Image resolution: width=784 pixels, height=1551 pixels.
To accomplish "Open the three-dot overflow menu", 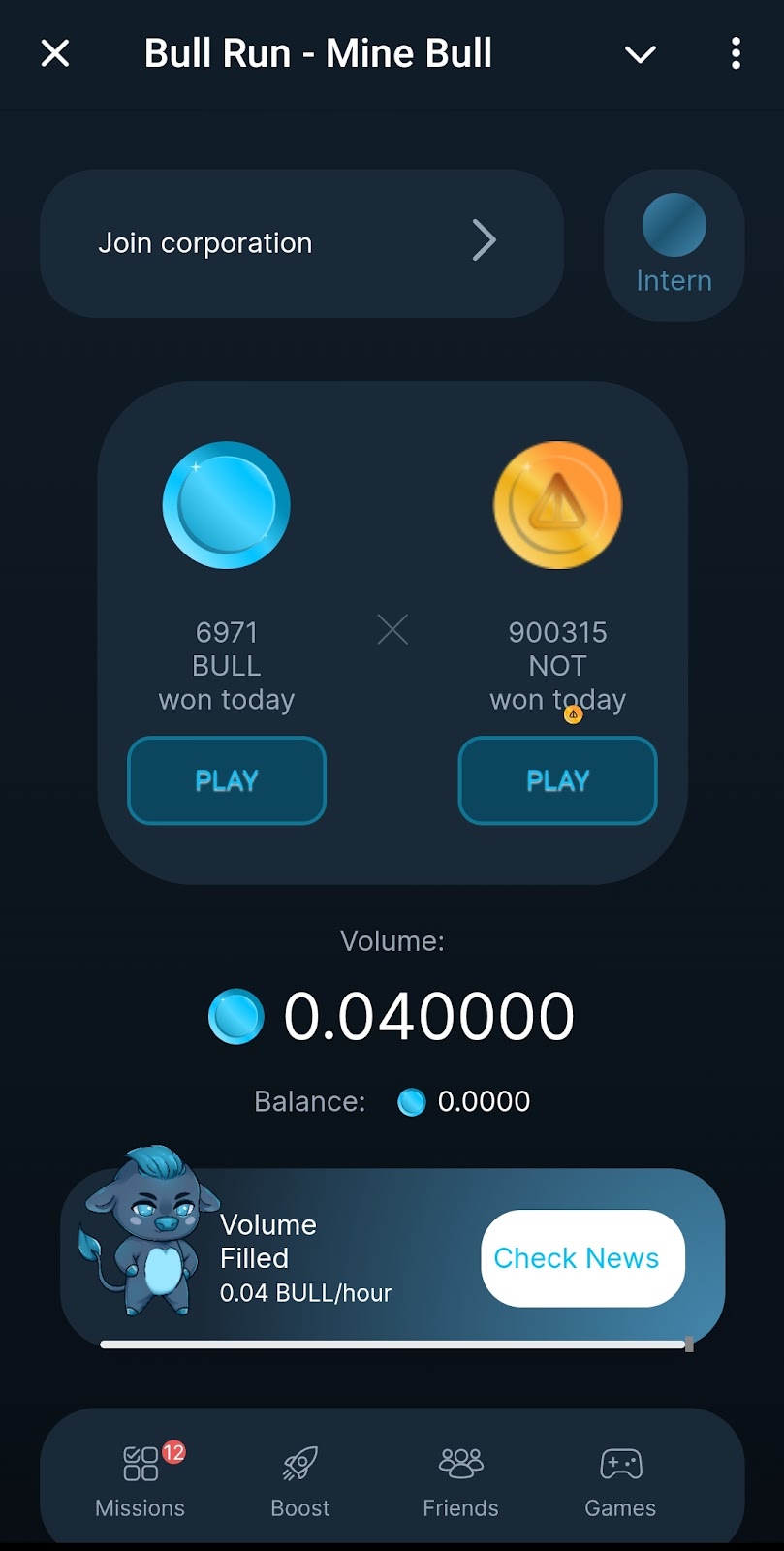I will (737, 53).
